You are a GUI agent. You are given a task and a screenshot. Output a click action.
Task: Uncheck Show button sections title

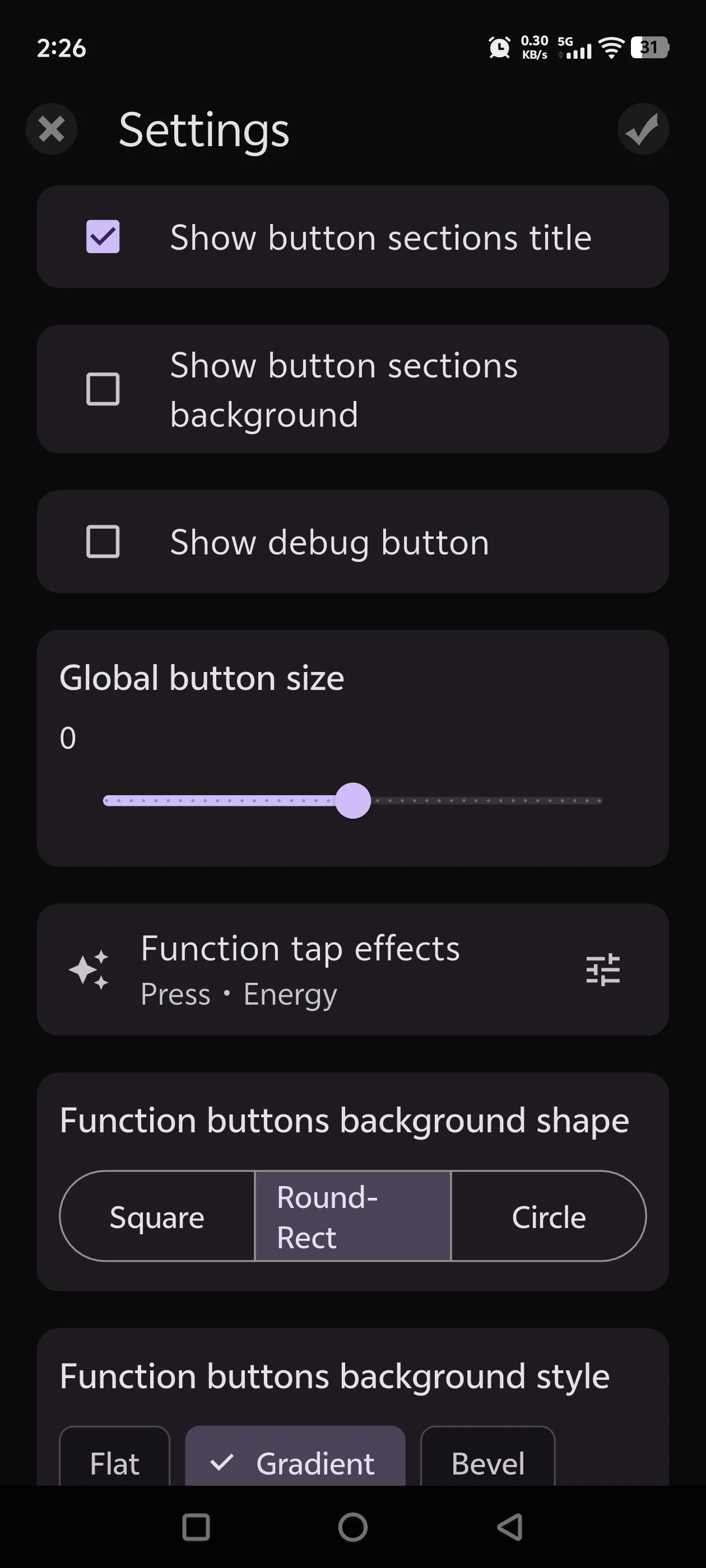click(103, 237)
